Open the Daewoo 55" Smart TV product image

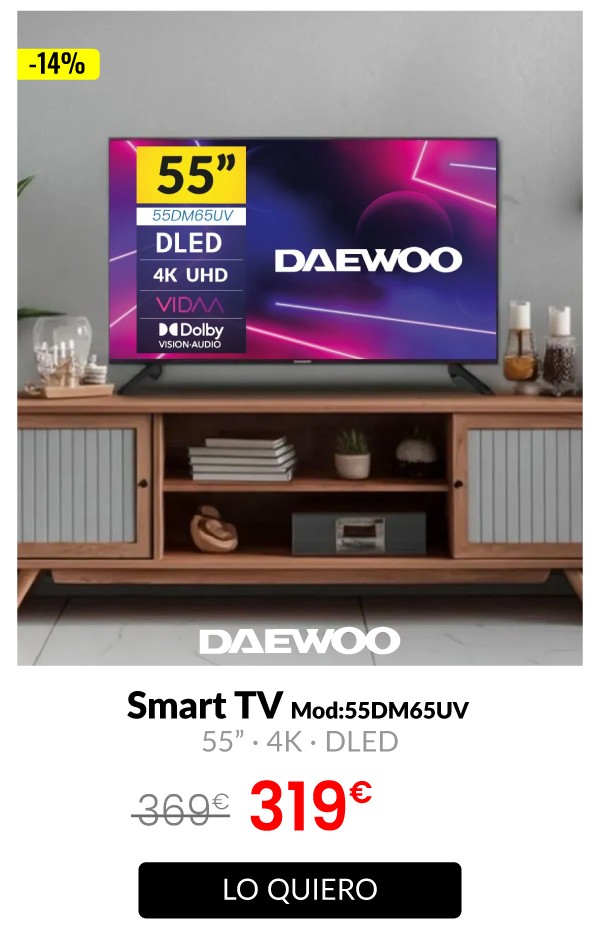click(x=300, y=338)
